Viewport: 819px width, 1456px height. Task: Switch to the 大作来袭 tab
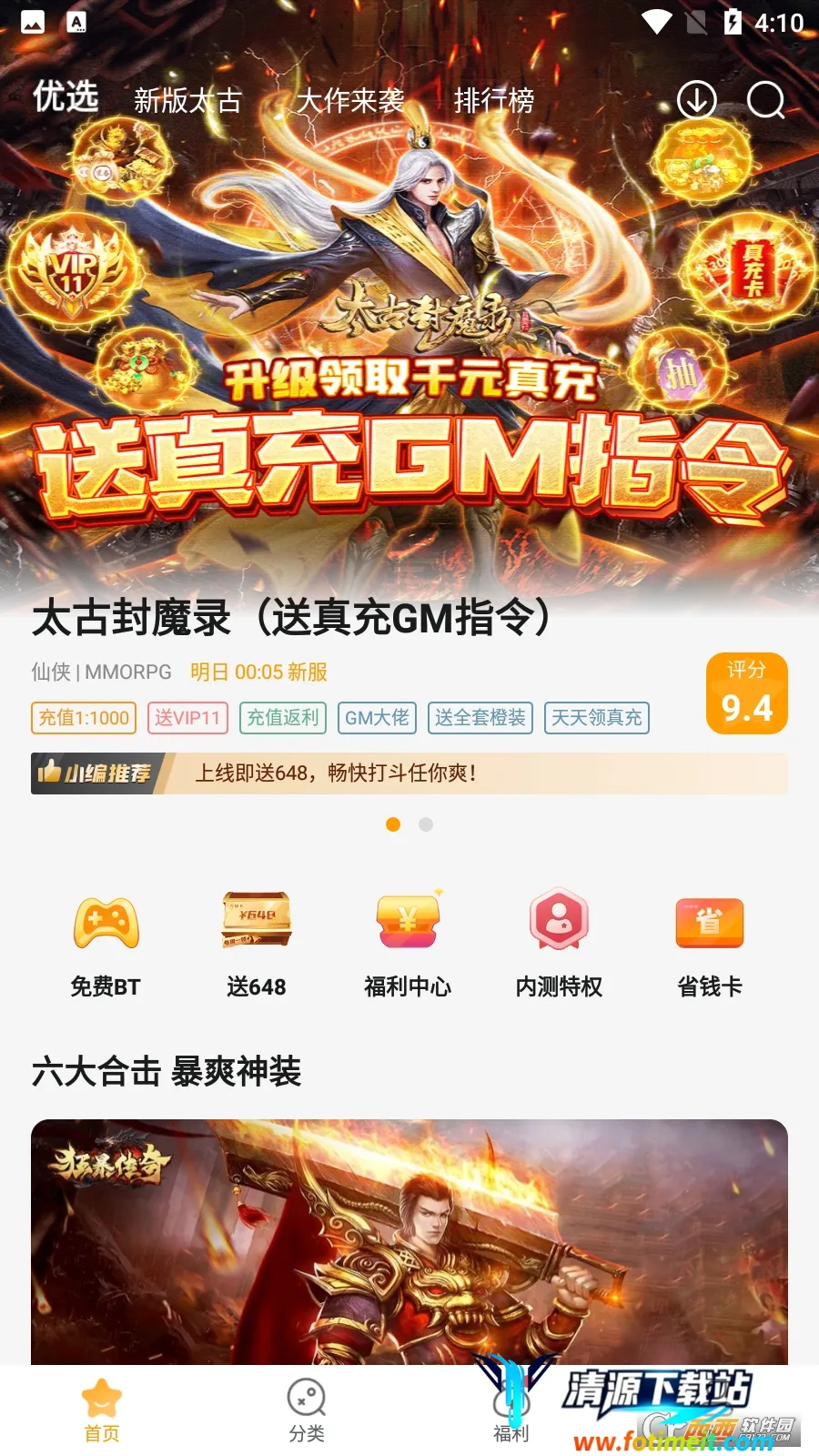click(x=349, y=100)
